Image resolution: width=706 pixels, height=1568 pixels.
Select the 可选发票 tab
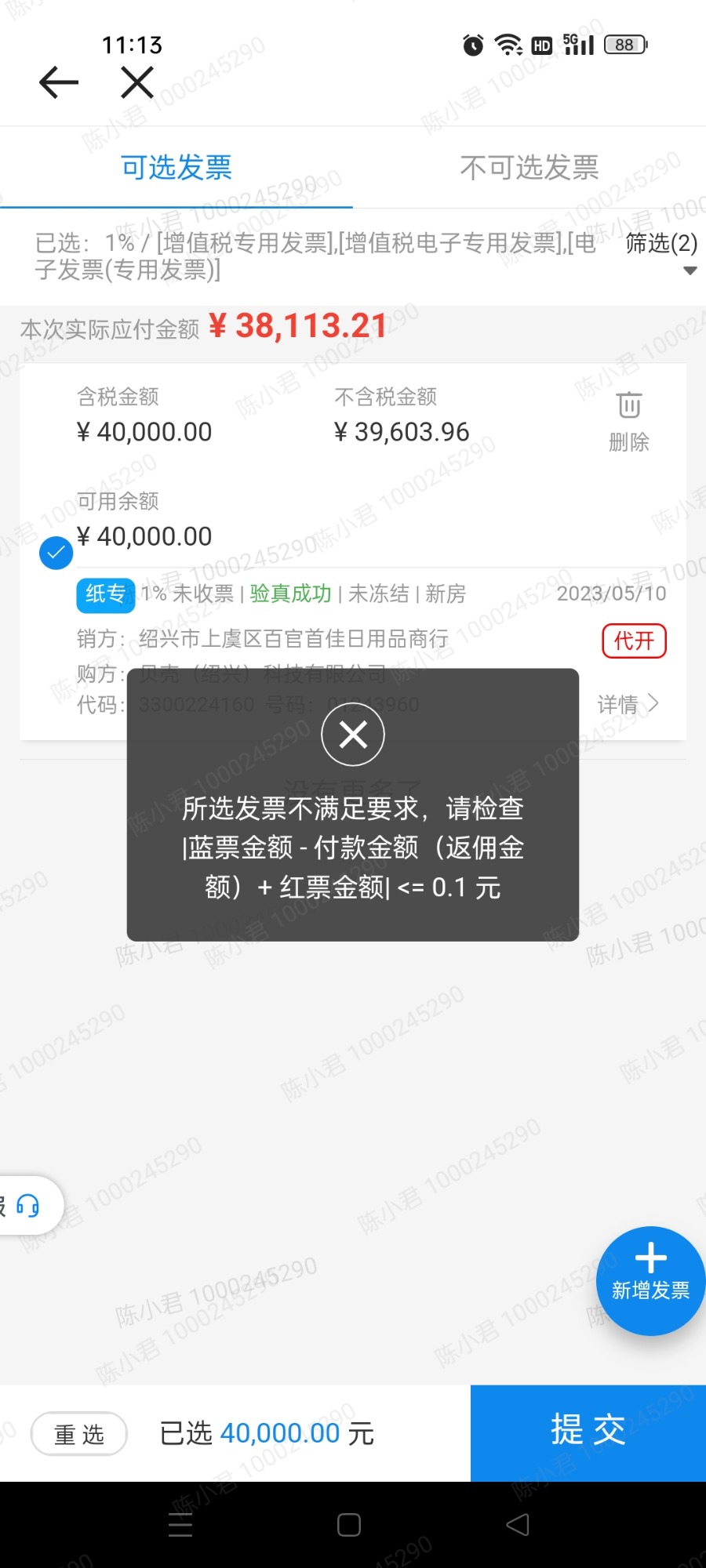pos(176,167)
